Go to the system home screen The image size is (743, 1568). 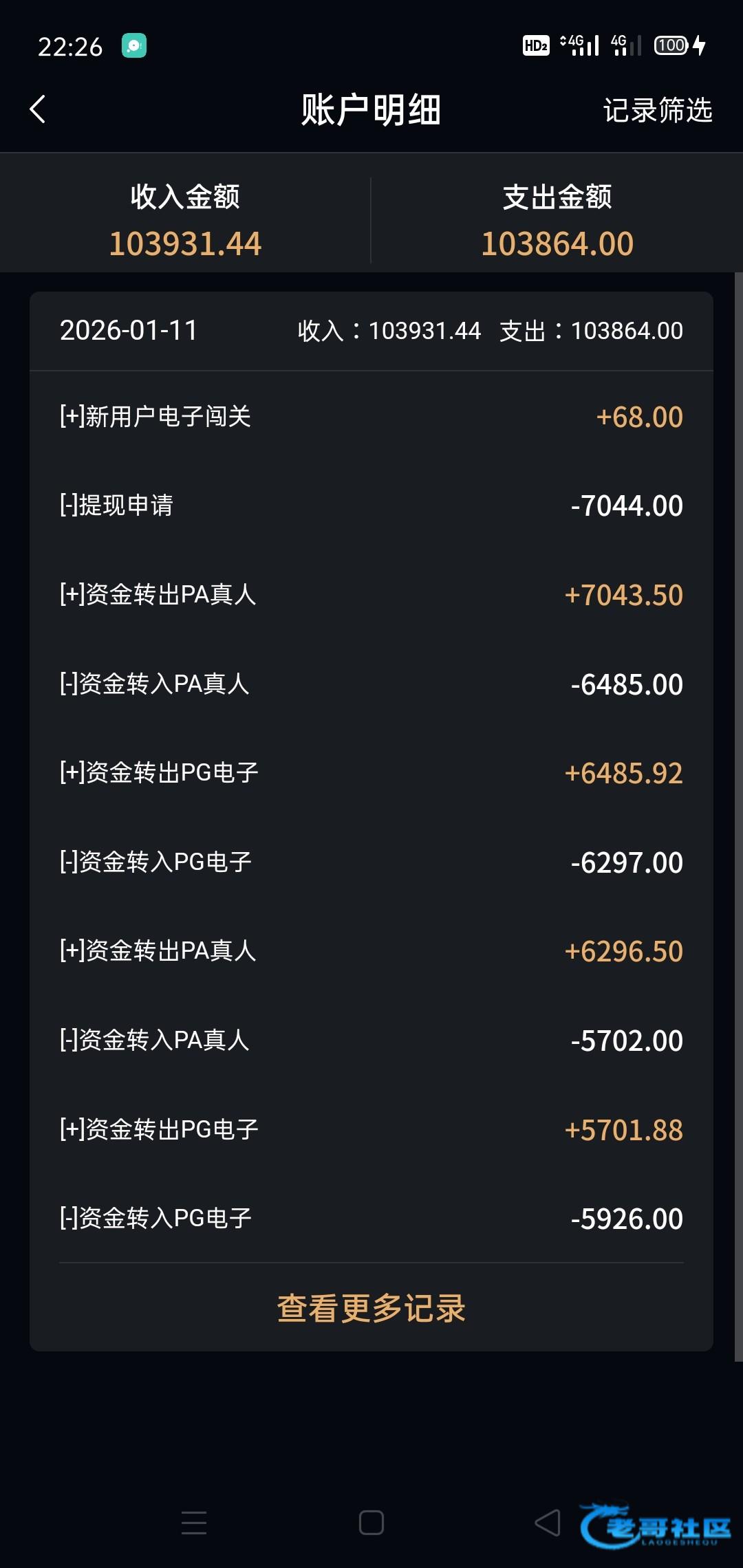[x=371, y=1523]
